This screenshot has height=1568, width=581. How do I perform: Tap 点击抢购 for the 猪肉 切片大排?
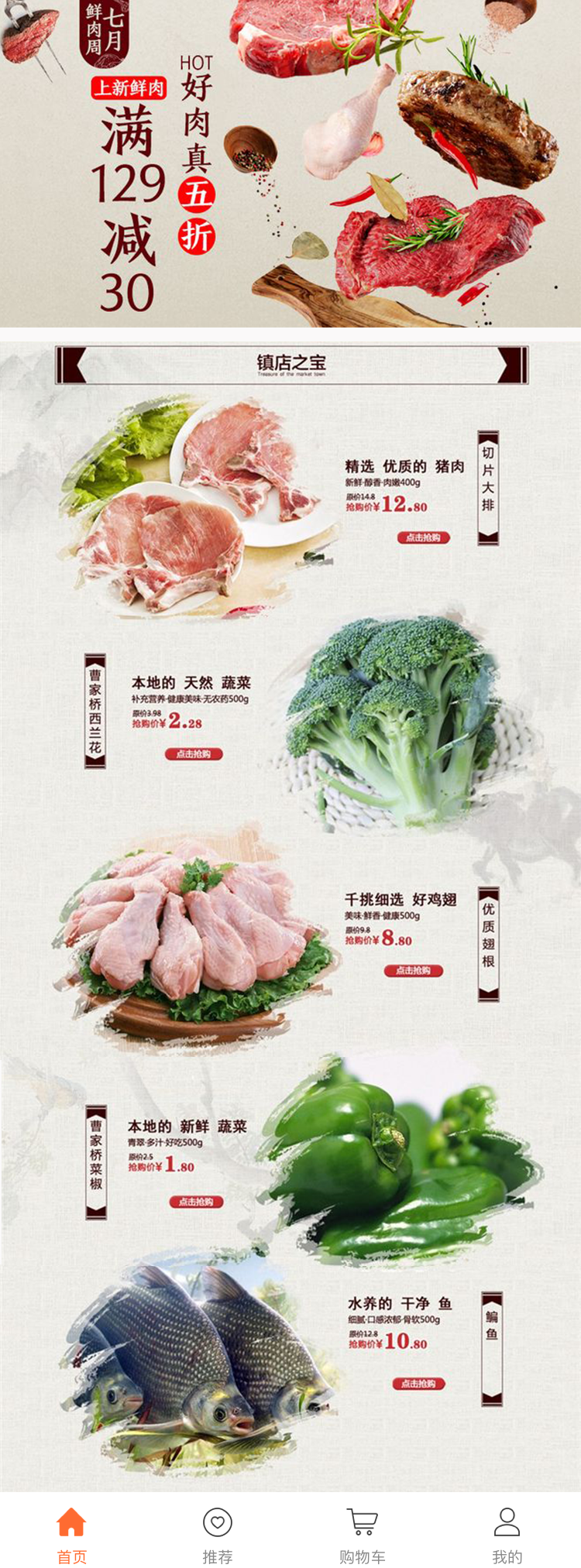(424, 537)
